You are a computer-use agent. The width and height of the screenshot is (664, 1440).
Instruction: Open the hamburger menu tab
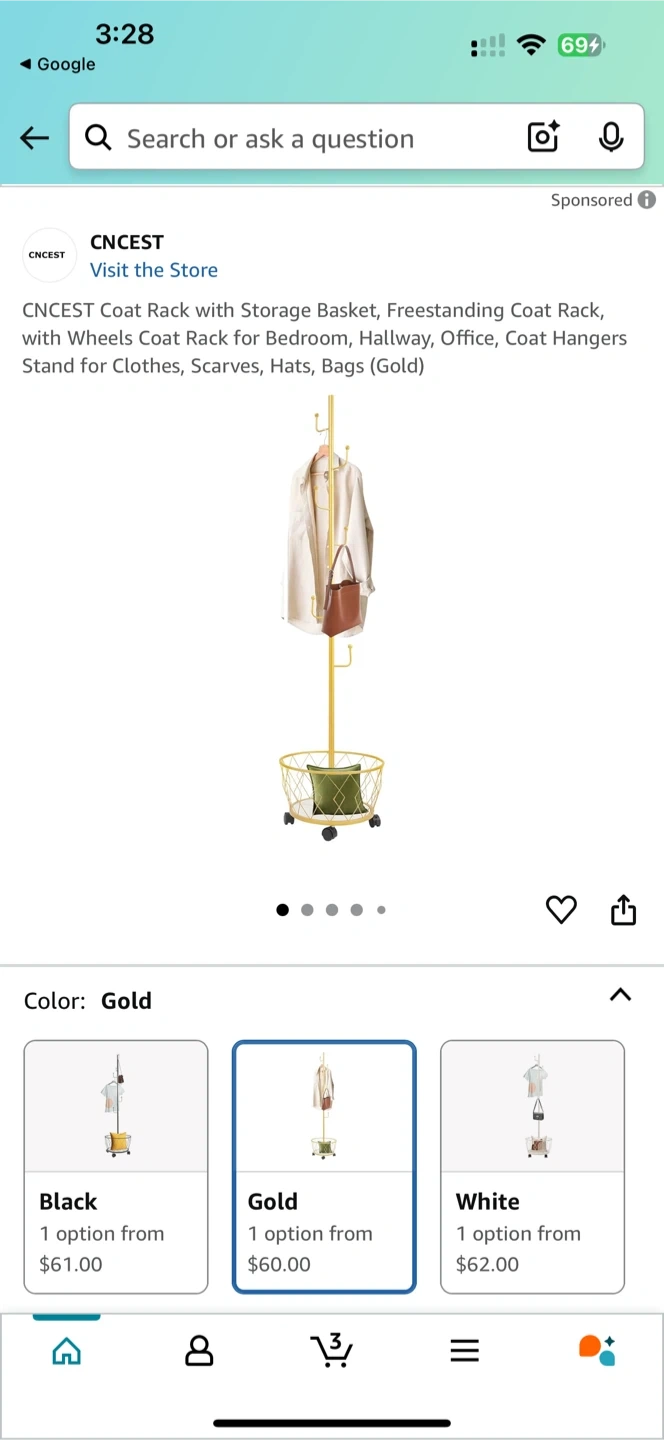[x=464, y=1351]
